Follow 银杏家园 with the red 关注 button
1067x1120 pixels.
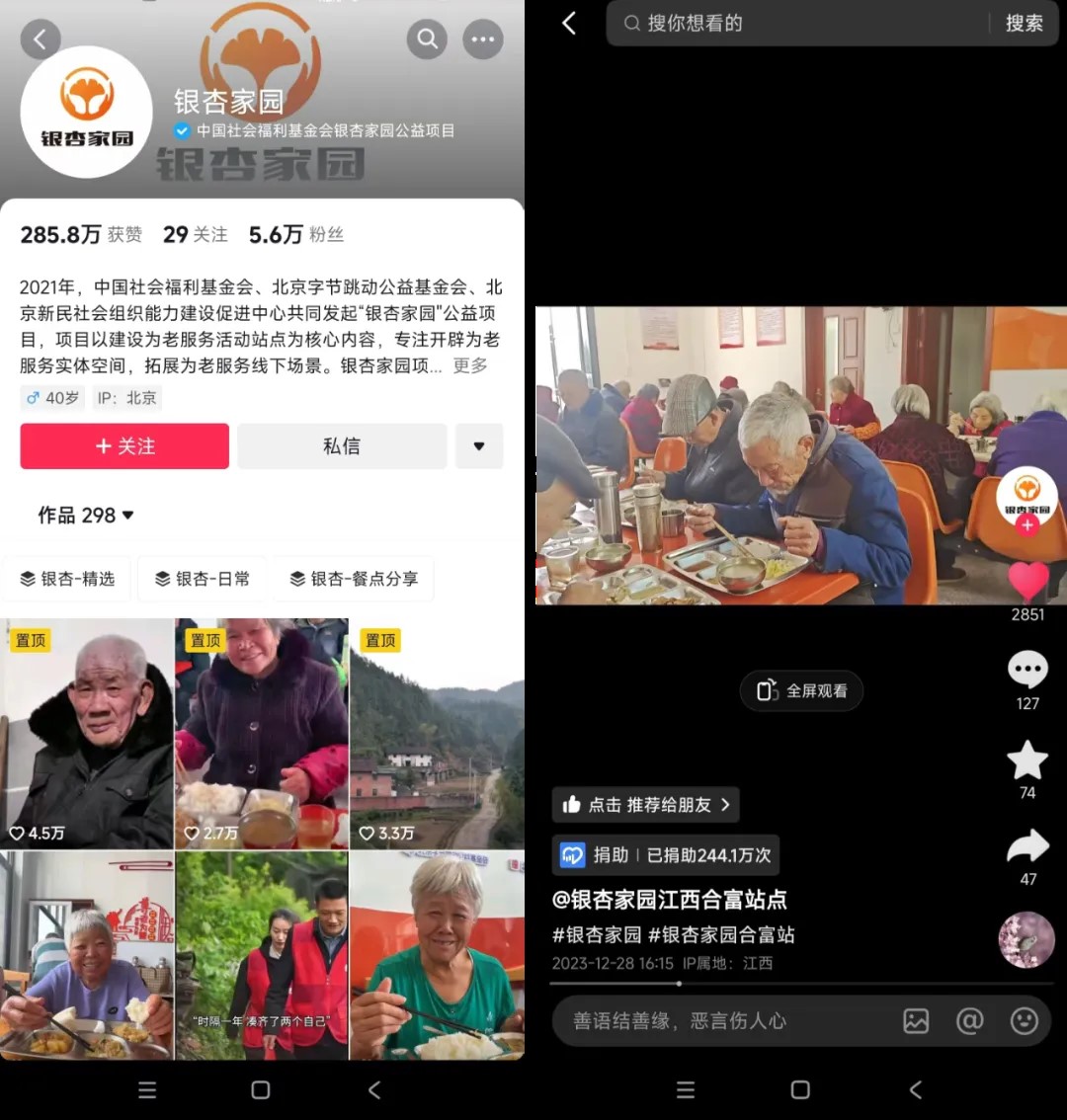coord(124,446)
